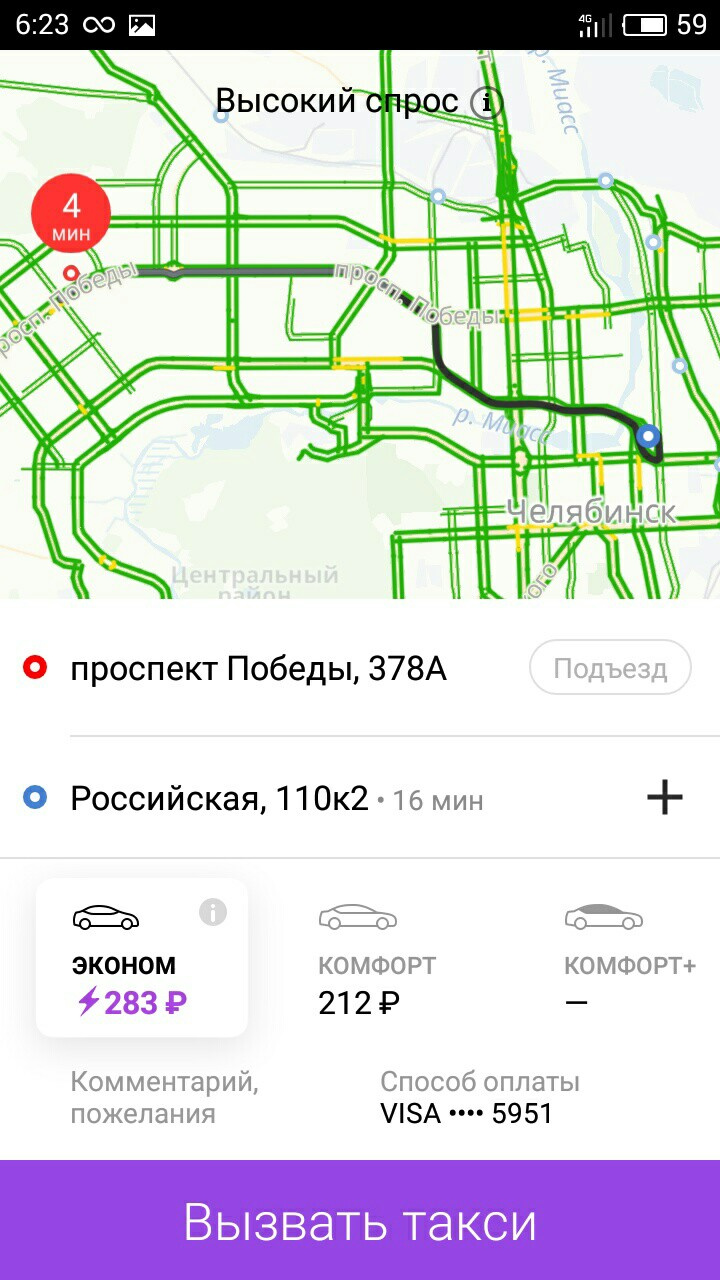The image size is (720, 1280).
Task: Tap the info icon next to Высокий спрос
Action: (x=487, y=102)
